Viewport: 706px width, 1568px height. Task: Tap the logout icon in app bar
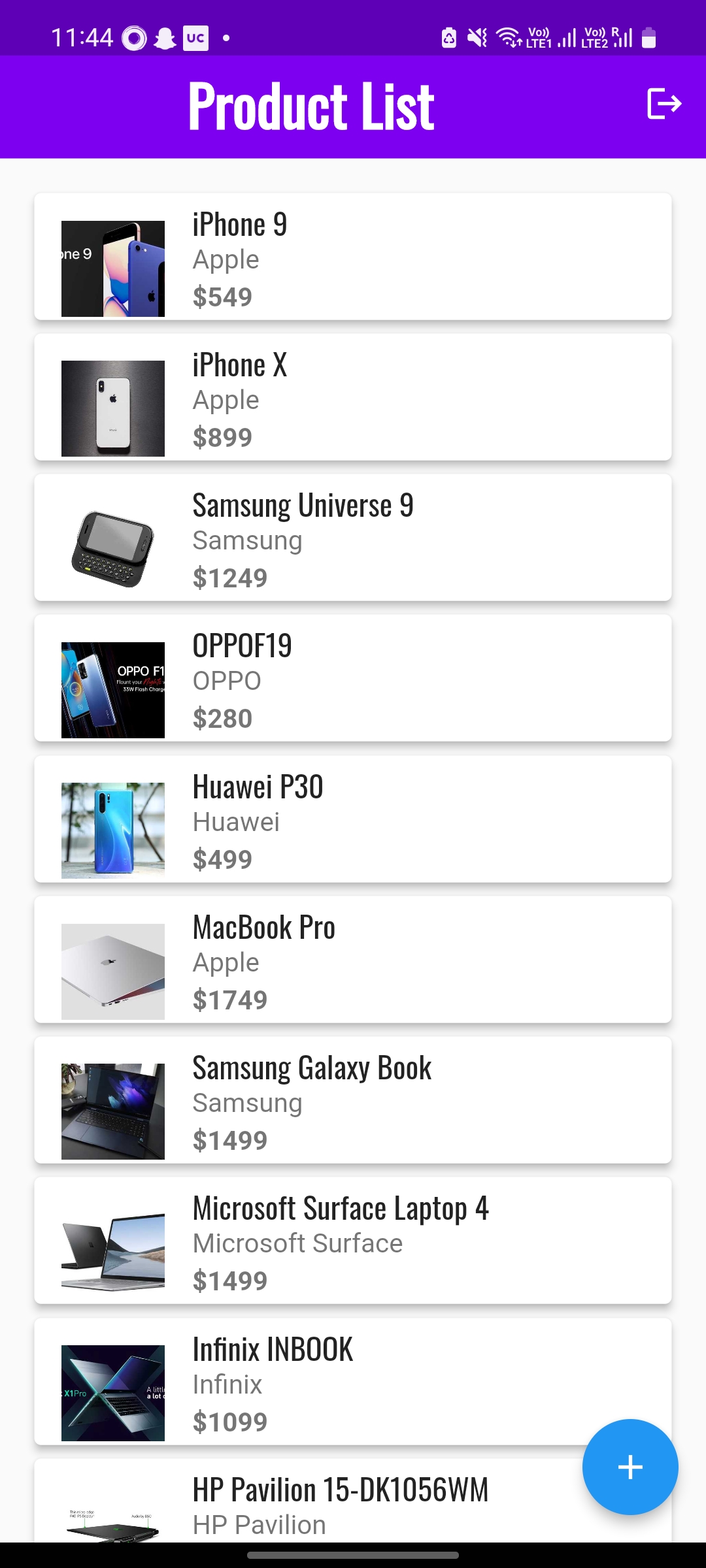[664, 104]
